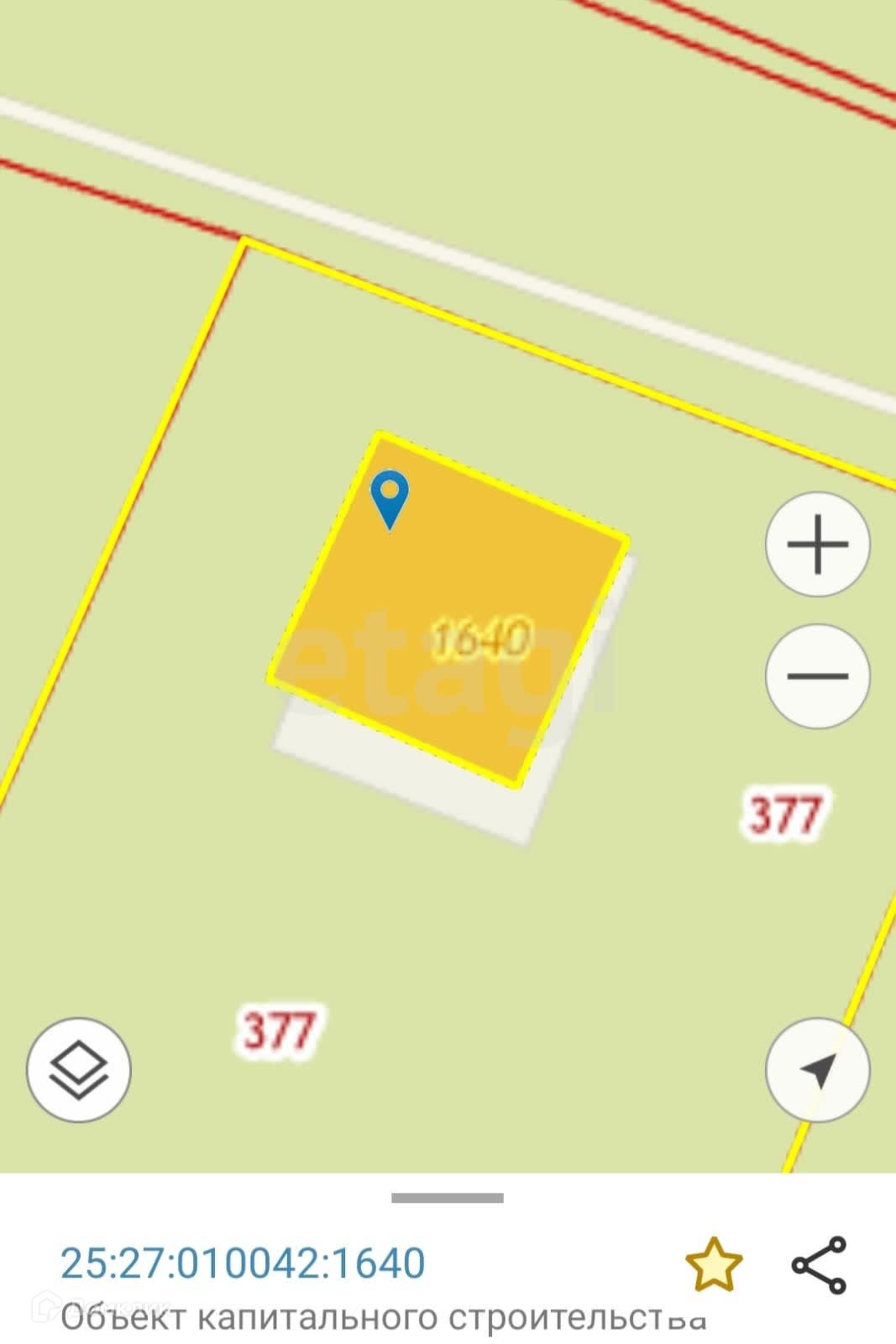
Task: Expand the bottom sheet handle
Action: pyautogui.click(x=448, y=1198)
